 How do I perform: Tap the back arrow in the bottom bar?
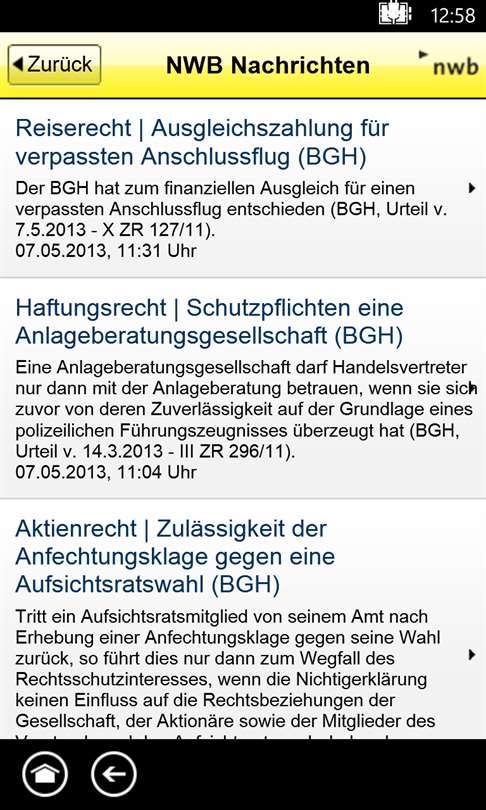tap(114, 774)
